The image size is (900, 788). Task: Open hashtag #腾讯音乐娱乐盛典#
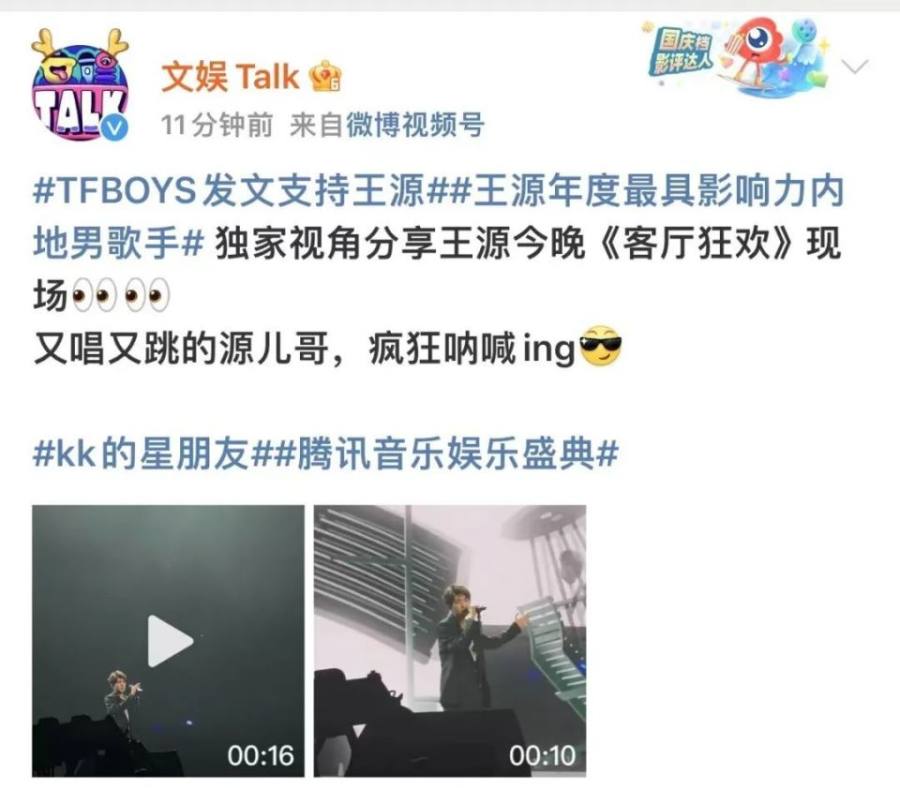[440, 456]
